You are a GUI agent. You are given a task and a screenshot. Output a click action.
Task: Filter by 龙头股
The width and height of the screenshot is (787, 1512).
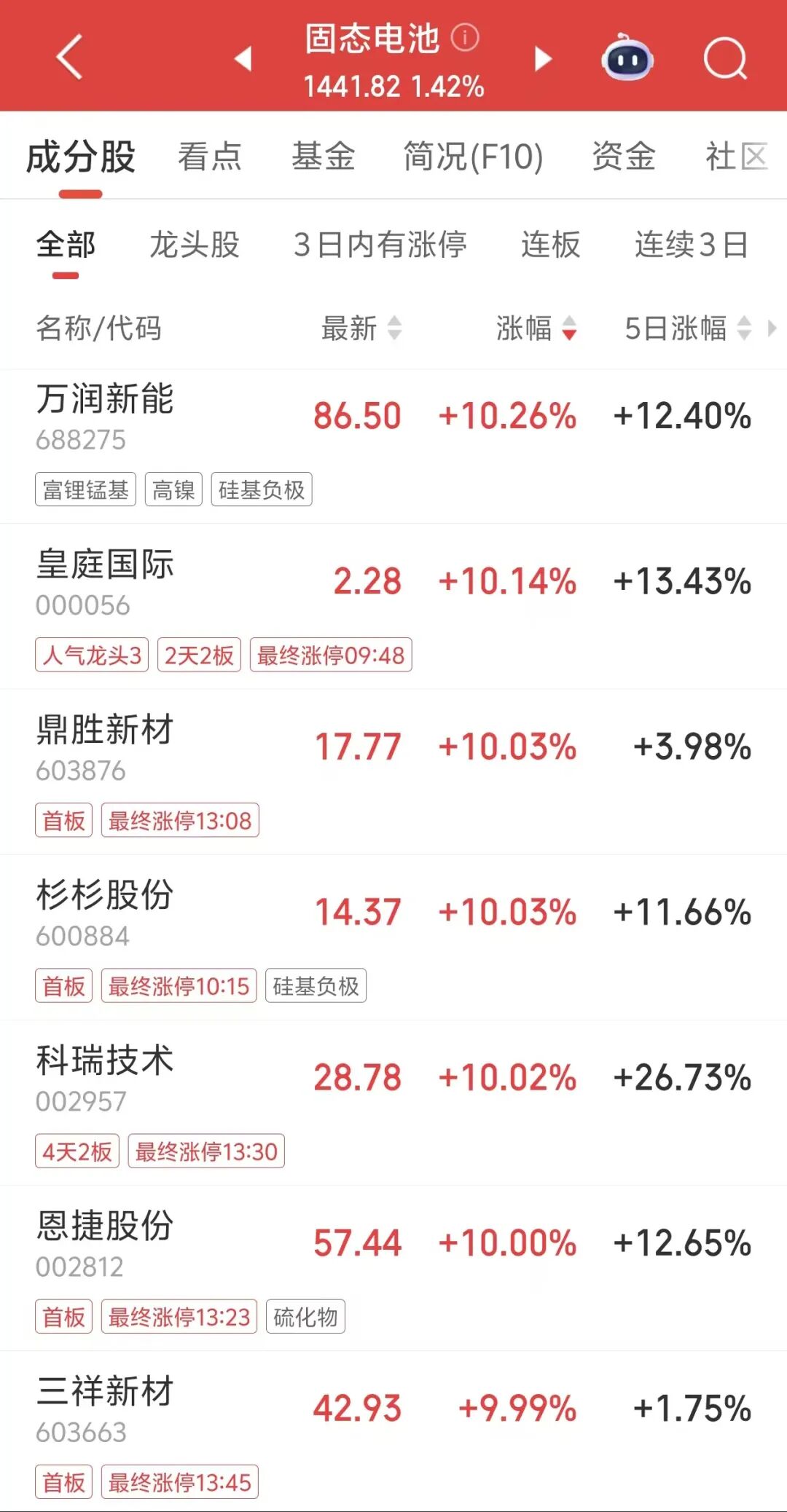click(195, 245)
